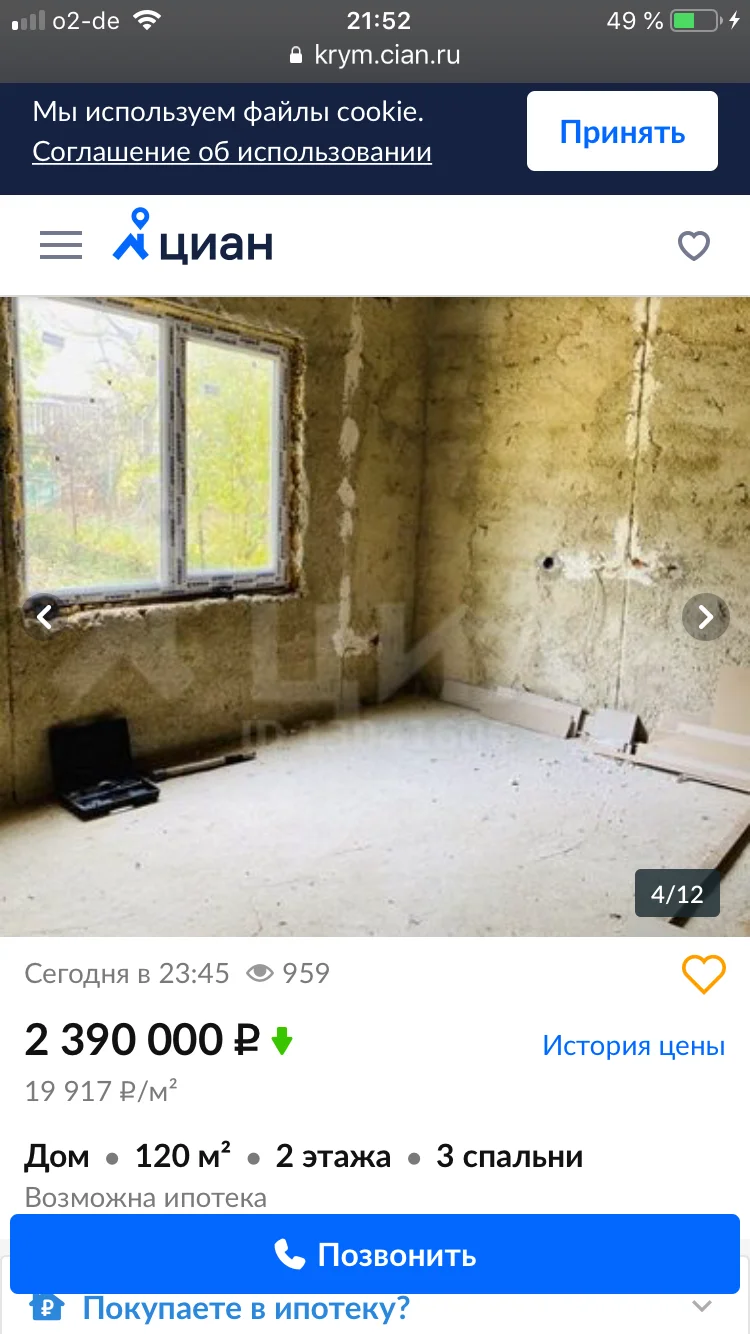Viewport: 750px width, 1334px height.
Task: Open История цены
Action: point(633,1046)
